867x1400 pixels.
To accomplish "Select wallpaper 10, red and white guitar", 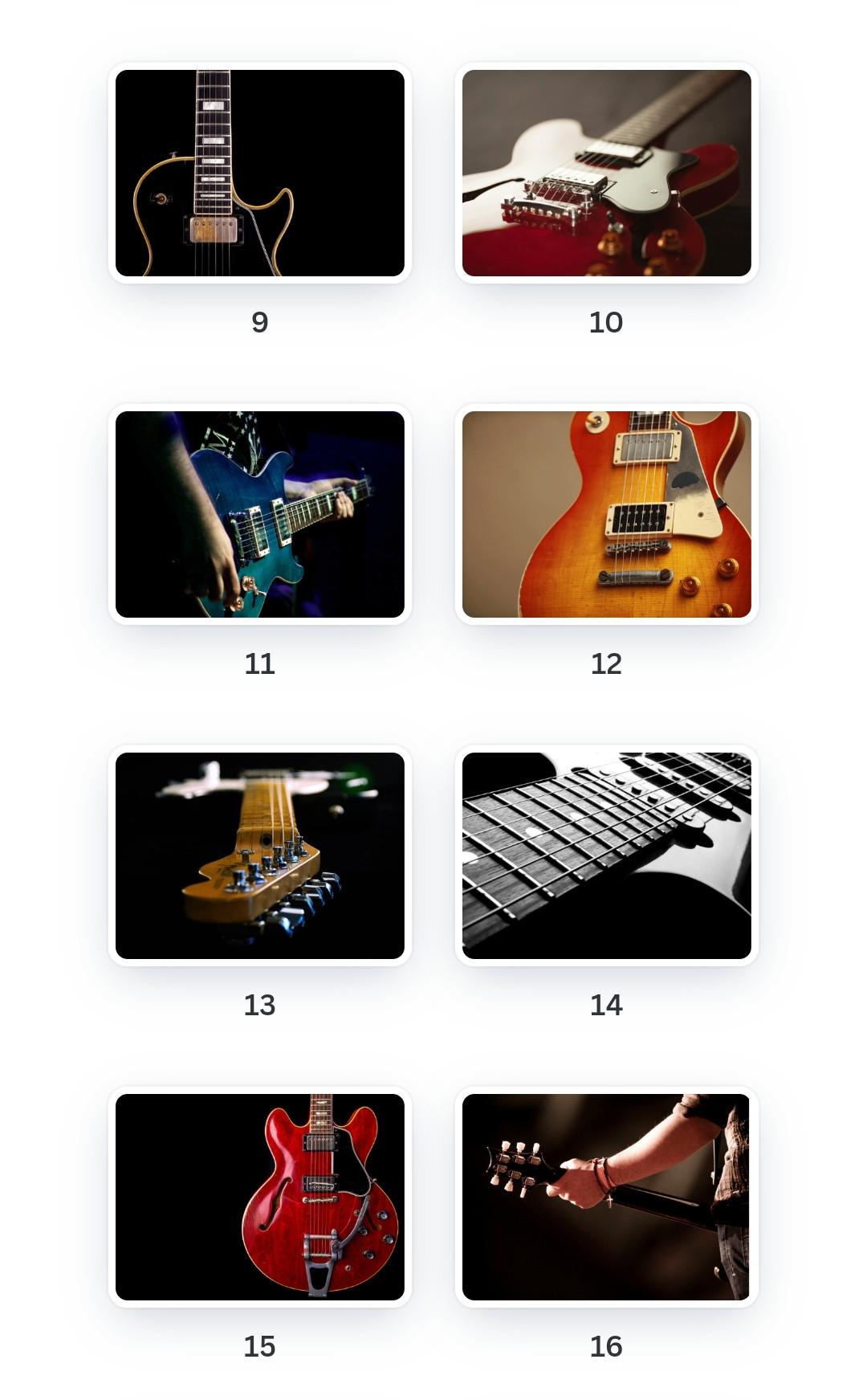I will [x=606, y=173].
